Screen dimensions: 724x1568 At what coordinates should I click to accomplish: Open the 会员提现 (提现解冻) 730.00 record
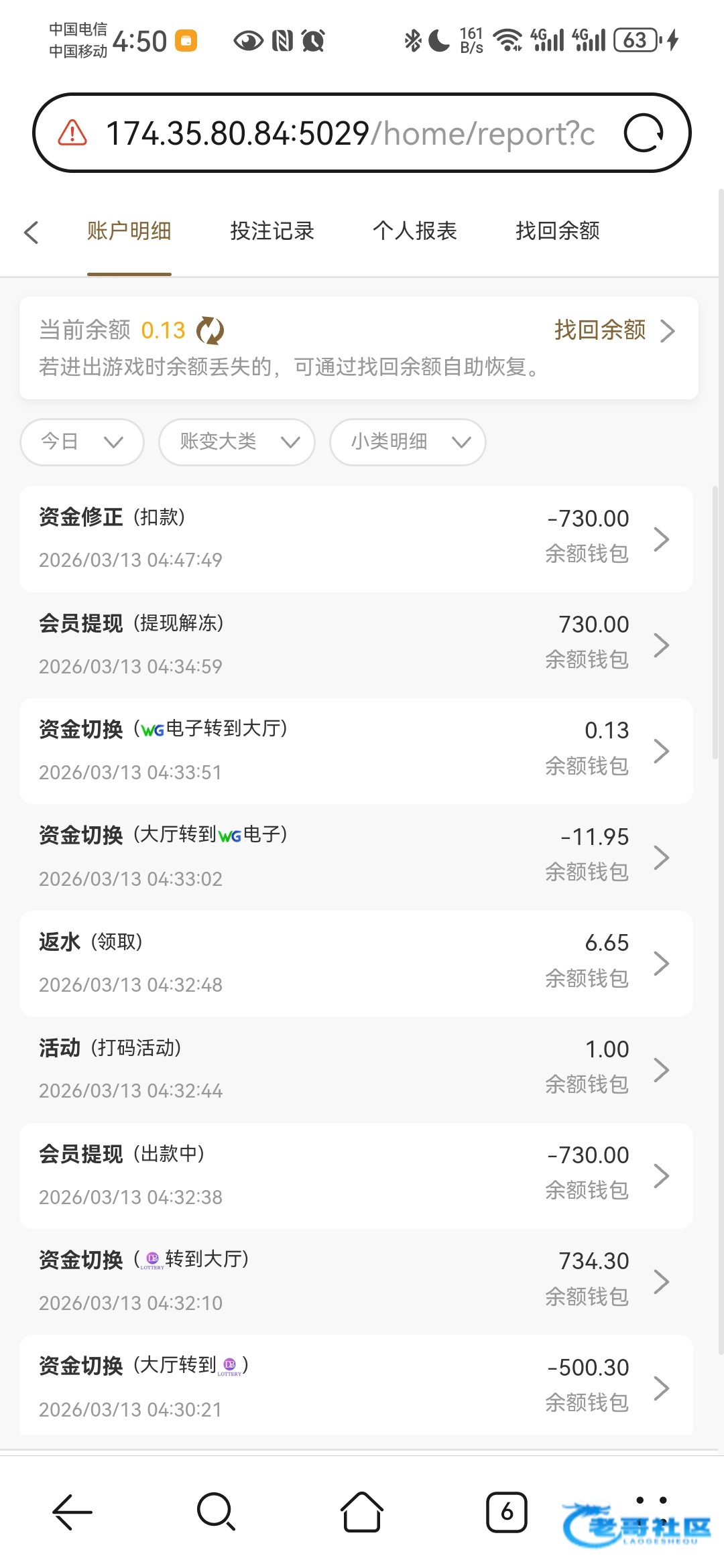(x=355, y=645)
